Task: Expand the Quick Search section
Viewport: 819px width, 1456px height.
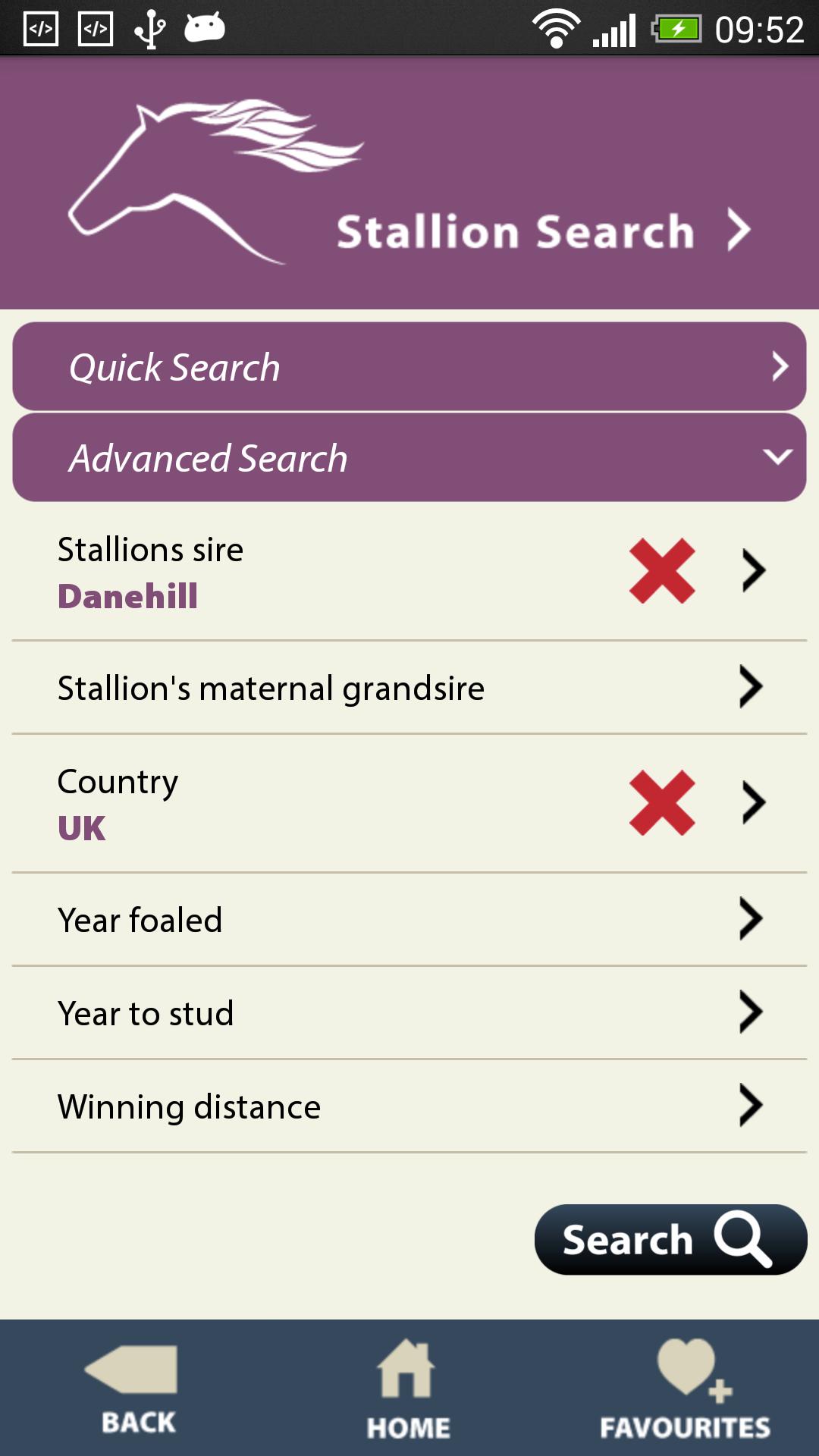Action: pos(409,367)
